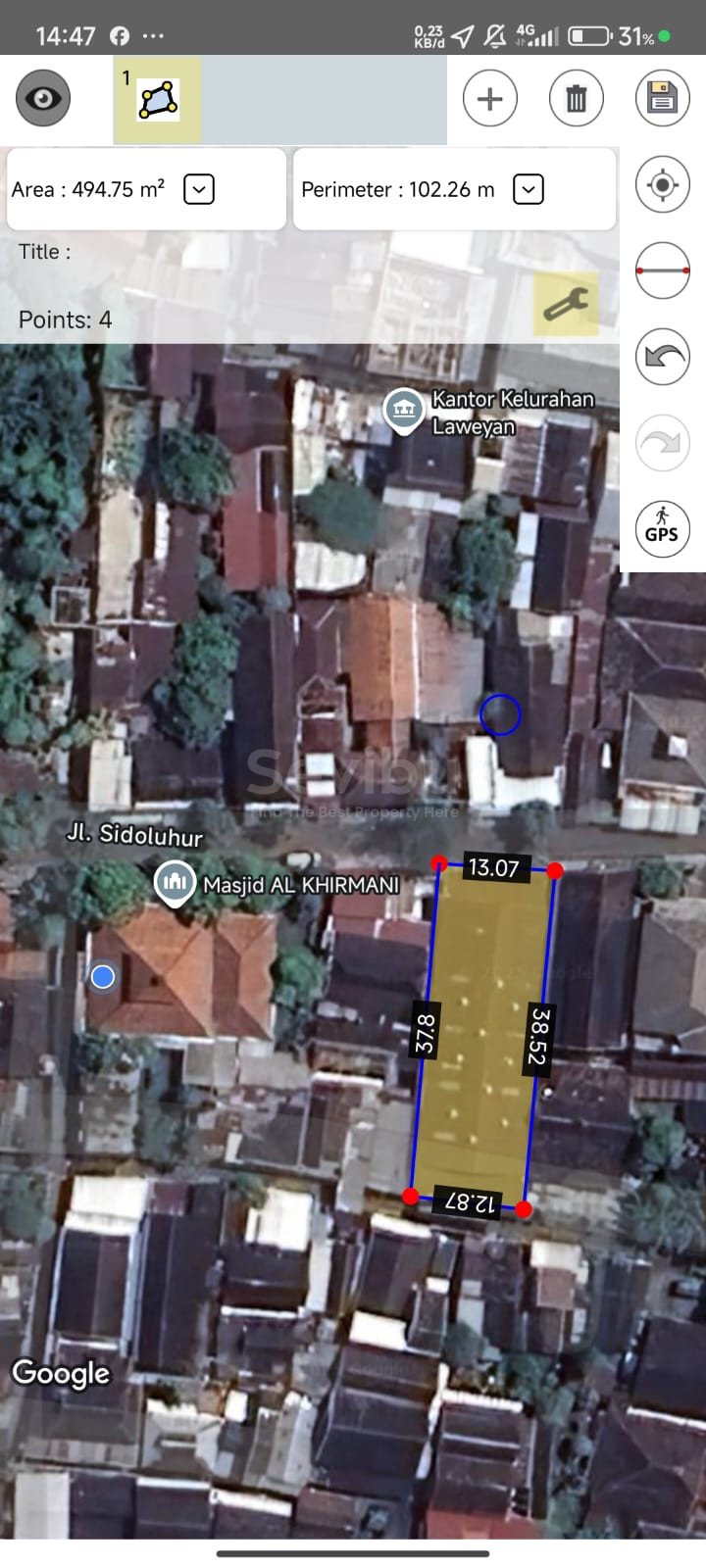706x1568 pixels.
Task: Redo the undone point
Action: [x=662, y=444]
